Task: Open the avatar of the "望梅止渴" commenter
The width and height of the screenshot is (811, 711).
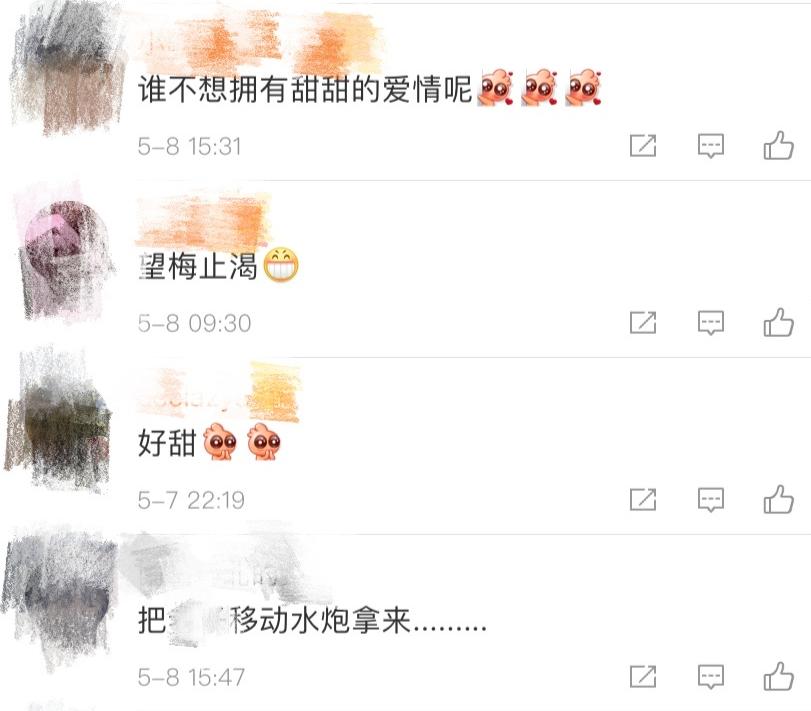Action: pyautogui.click(x=62, y=248)
